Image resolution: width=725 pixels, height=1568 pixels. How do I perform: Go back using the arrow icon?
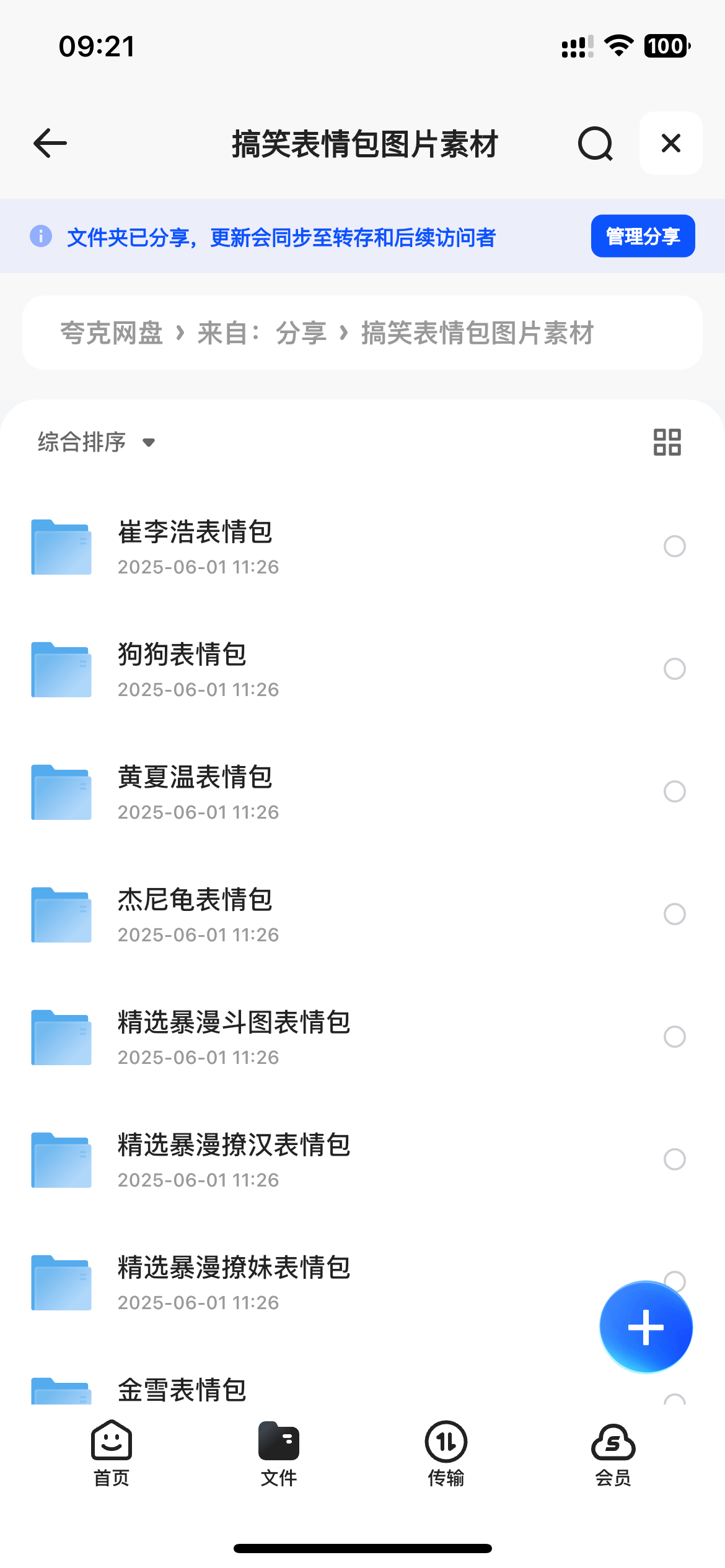click(50, 144)
